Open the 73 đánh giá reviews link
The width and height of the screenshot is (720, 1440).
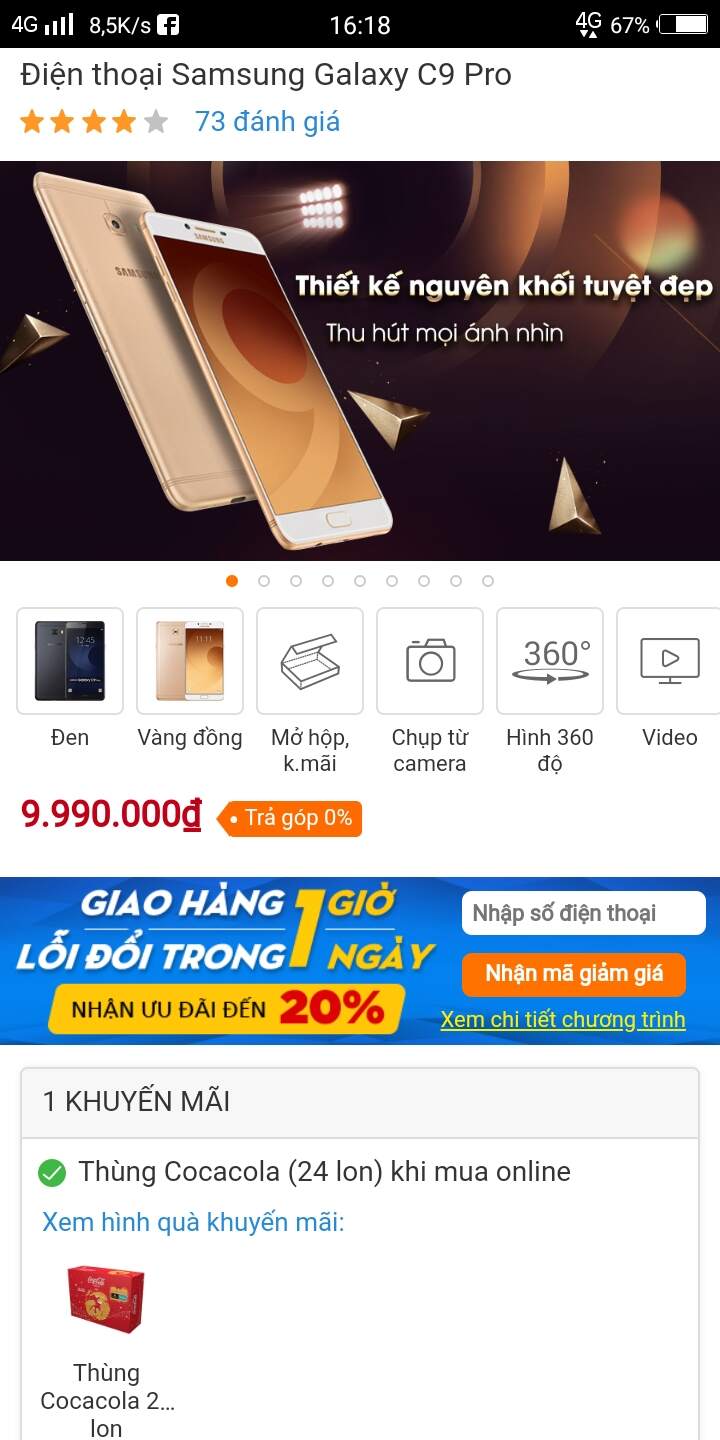coord(267,122)
